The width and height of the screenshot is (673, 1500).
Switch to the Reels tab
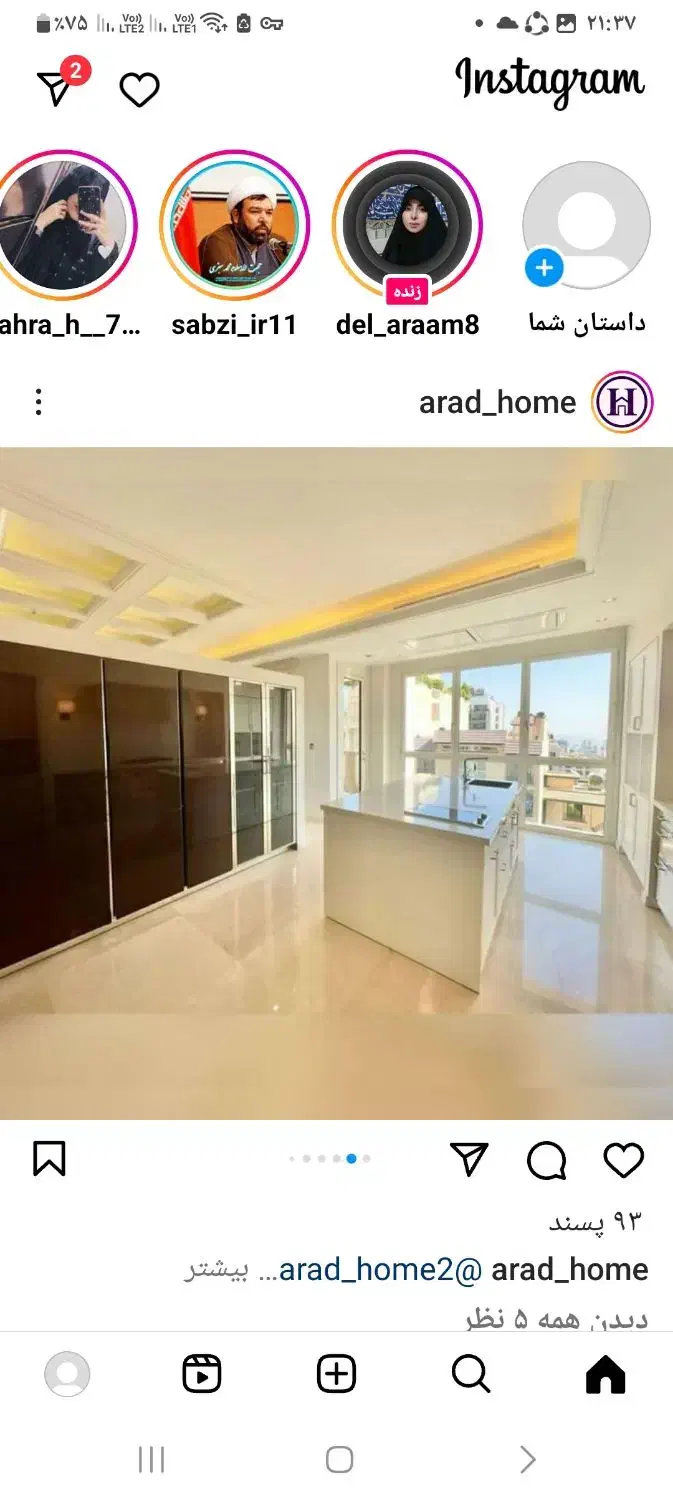pos(202,1375)
